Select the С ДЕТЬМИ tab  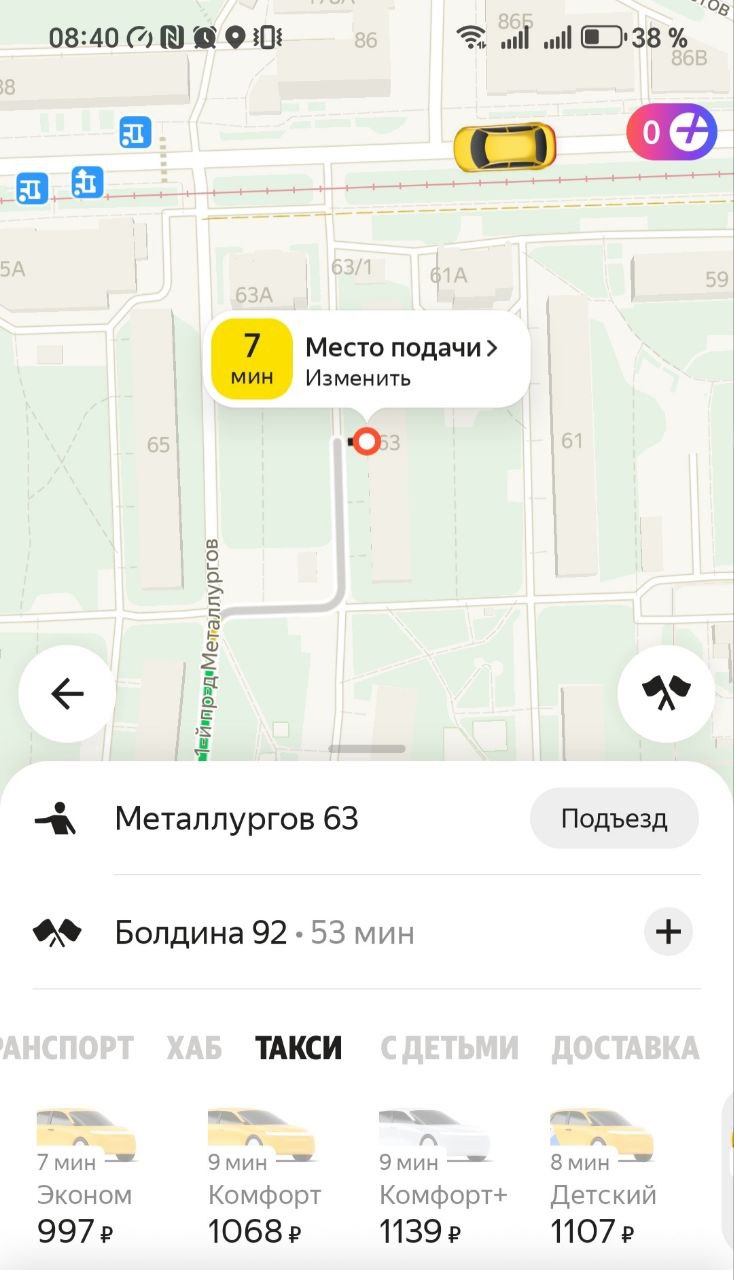coord(447,1047)
